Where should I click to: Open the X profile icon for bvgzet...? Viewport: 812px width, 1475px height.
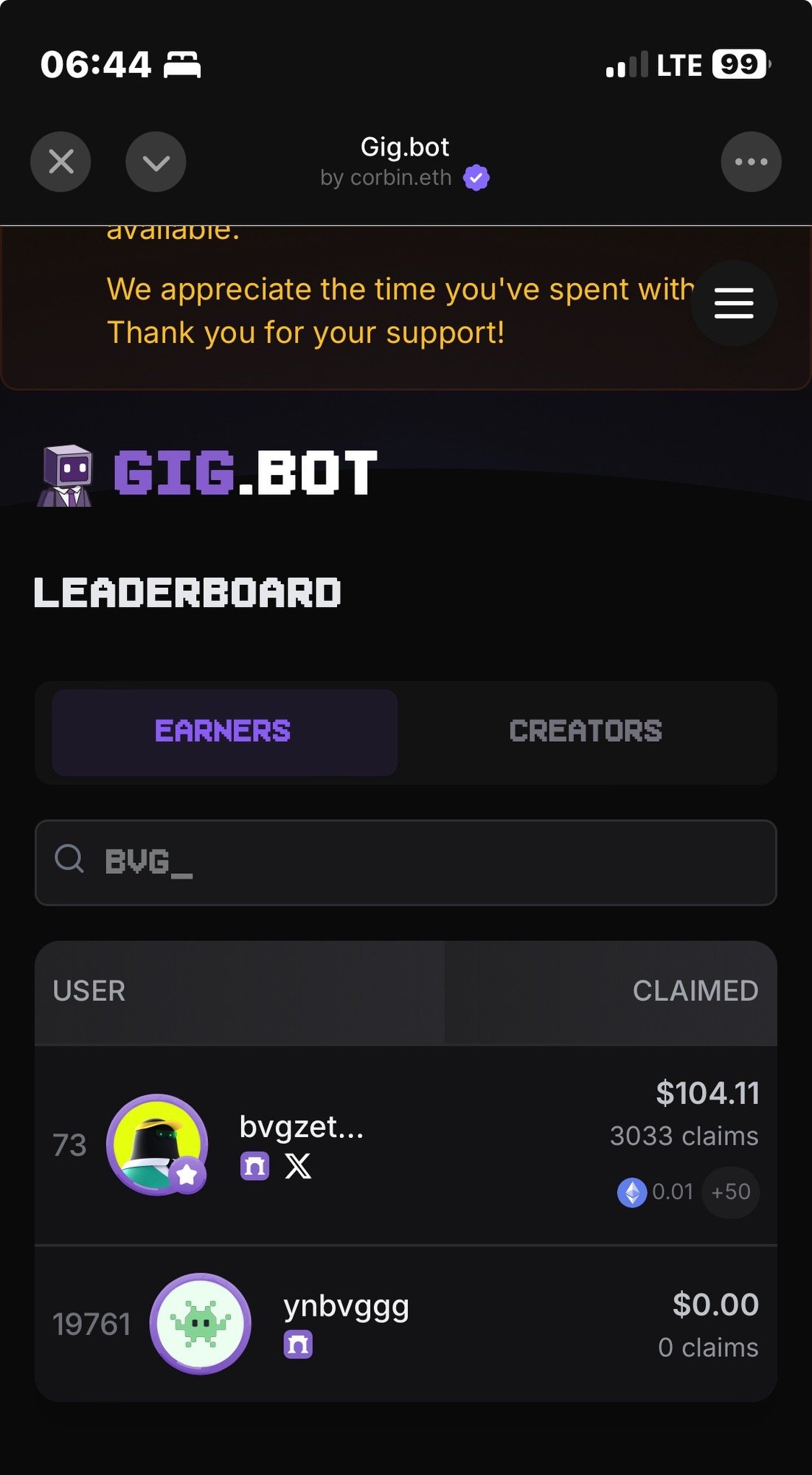tap(298, 1166)
